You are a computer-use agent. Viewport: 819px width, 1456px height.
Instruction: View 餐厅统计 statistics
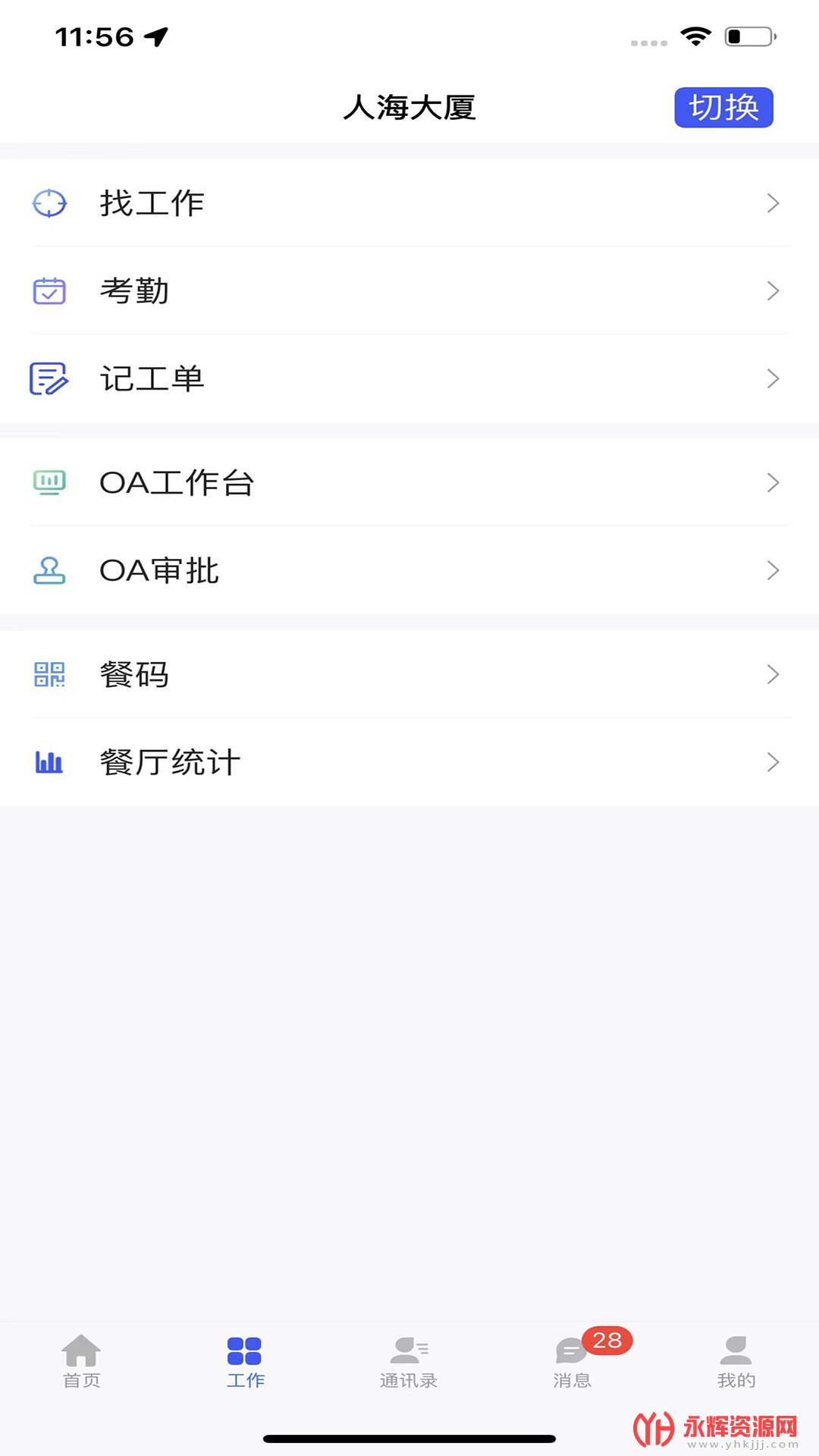click(409, 763)
